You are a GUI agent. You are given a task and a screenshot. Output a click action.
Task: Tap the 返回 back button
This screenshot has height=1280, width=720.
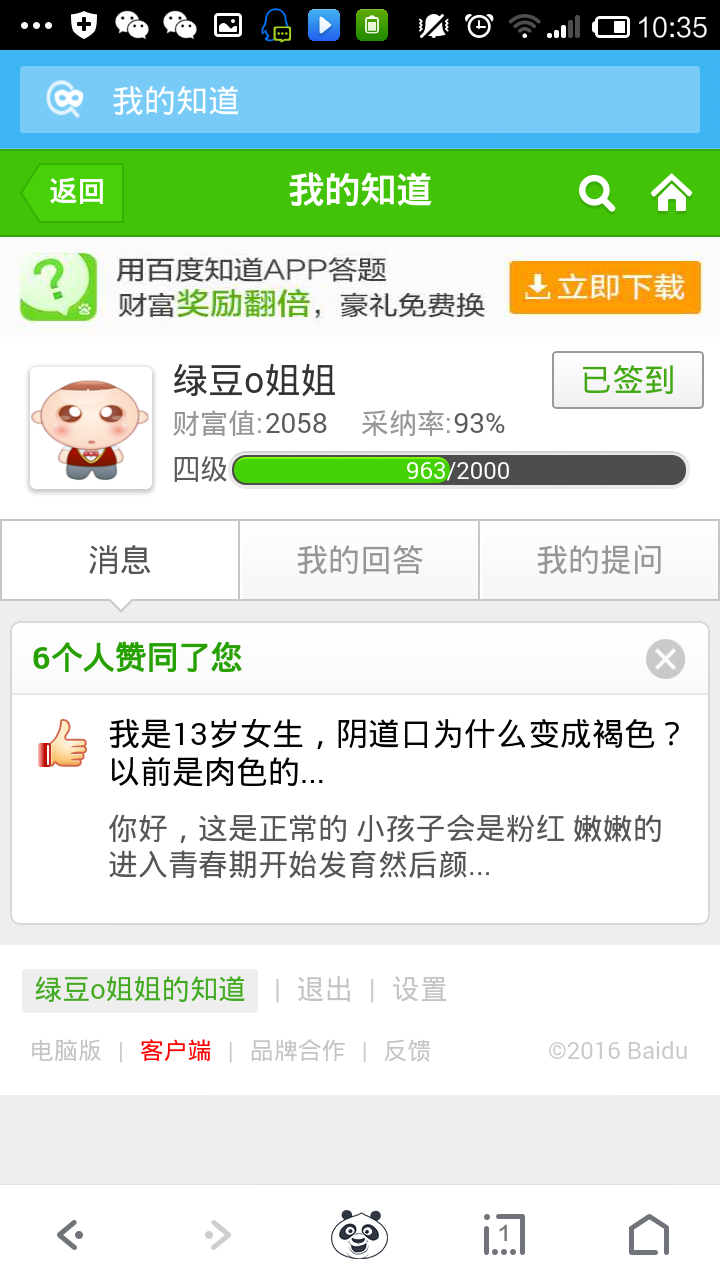74,192
